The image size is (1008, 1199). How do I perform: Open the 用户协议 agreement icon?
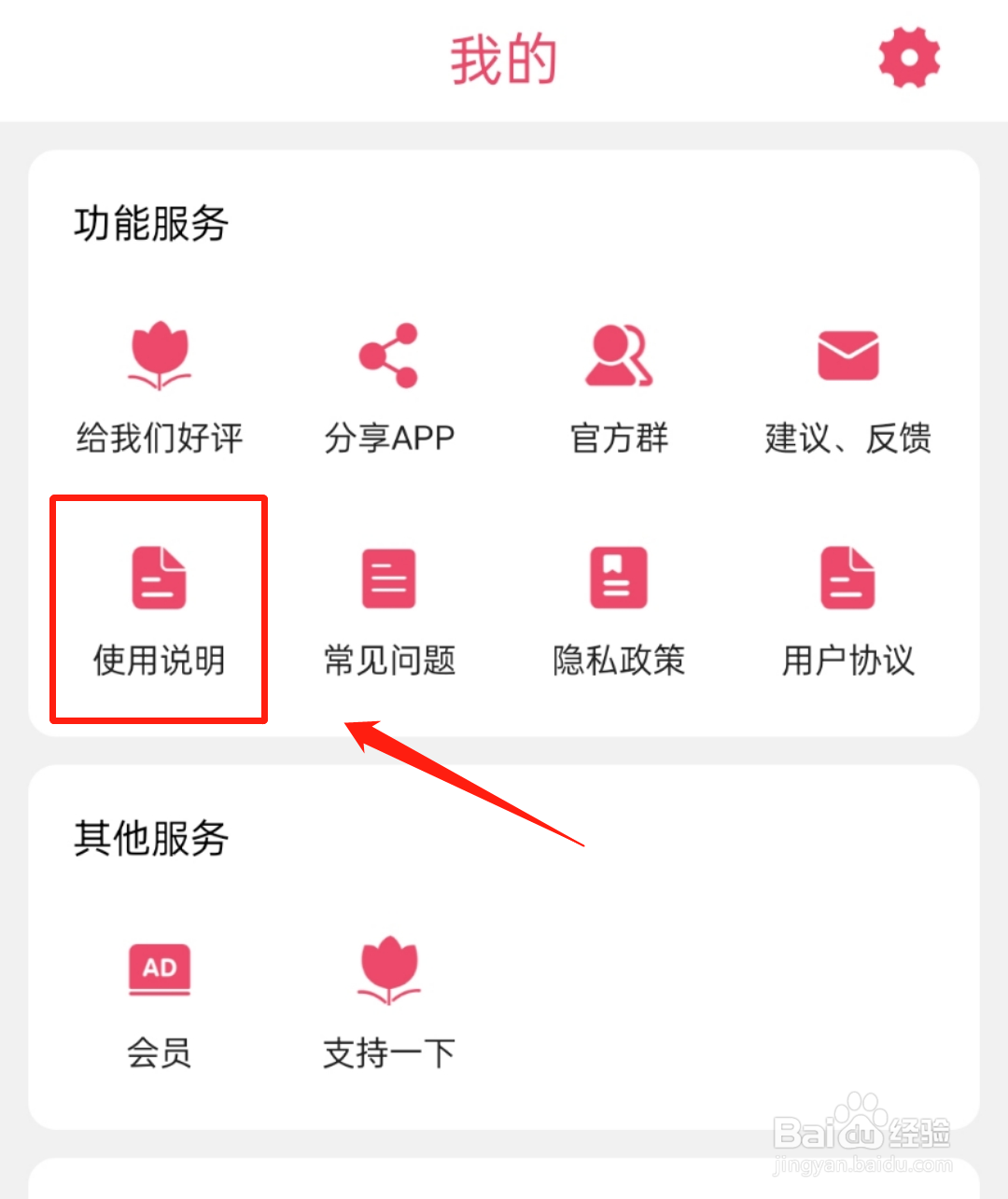pos(847,577)
